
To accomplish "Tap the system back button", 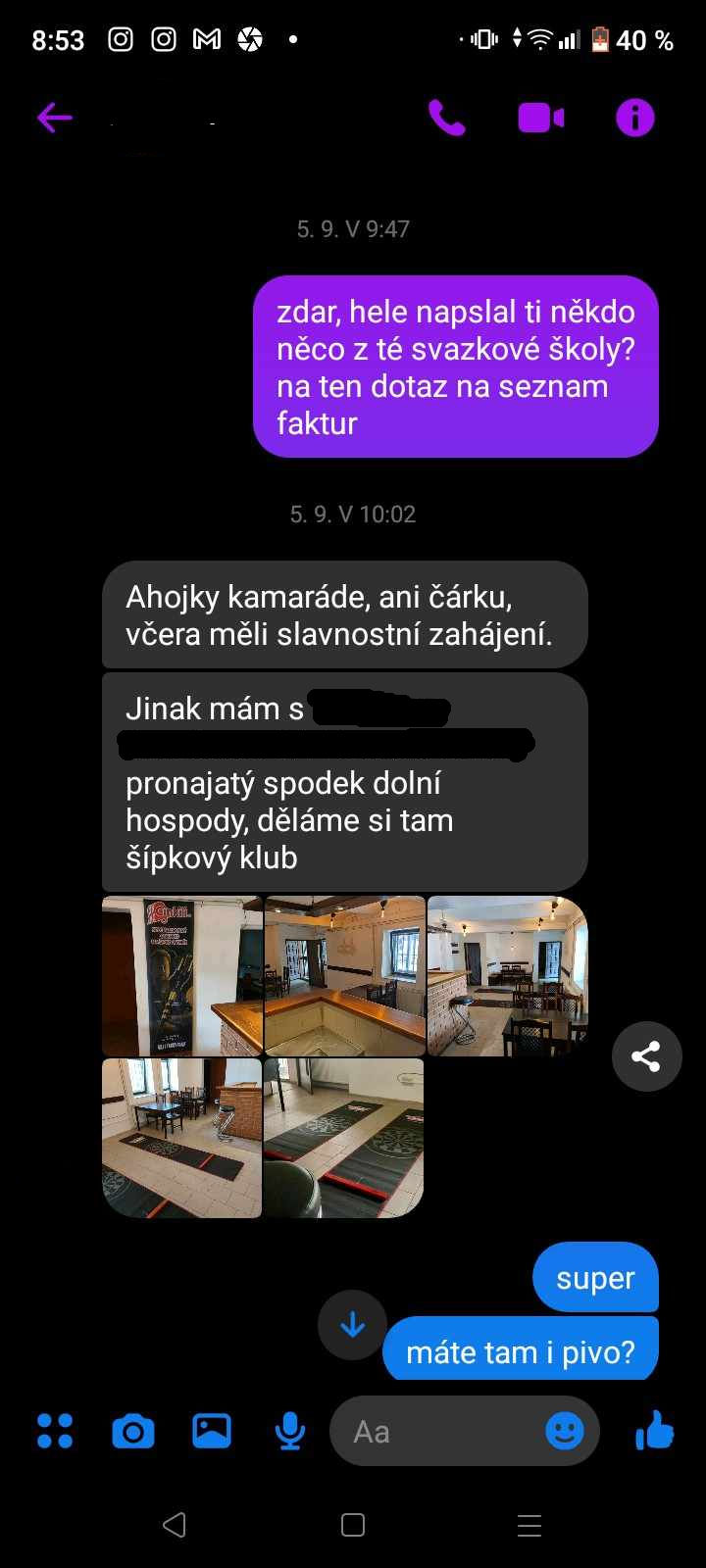I will 175,1525.
